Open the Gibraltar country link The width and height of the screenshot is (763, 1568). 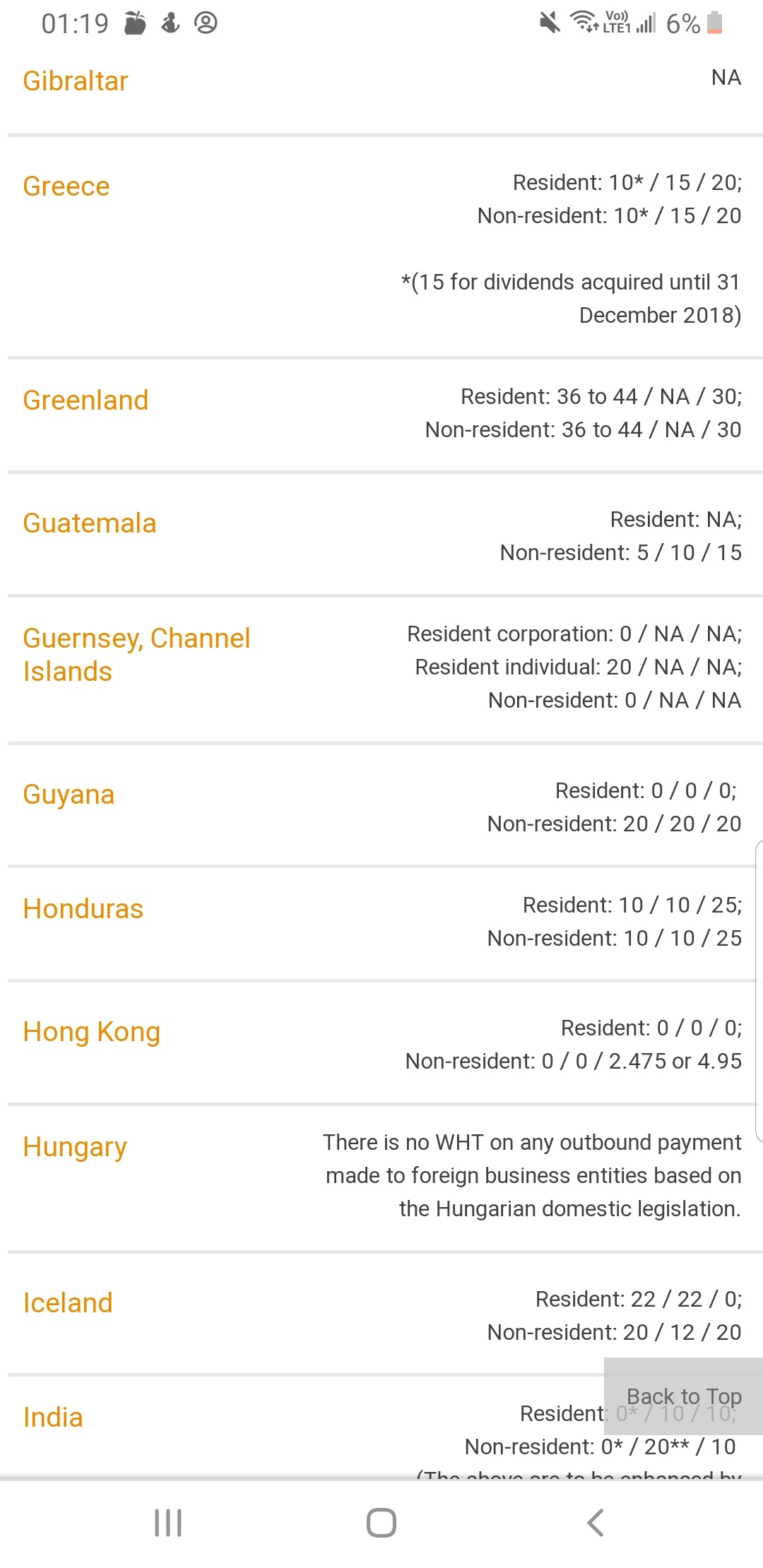tap(76, 81)
